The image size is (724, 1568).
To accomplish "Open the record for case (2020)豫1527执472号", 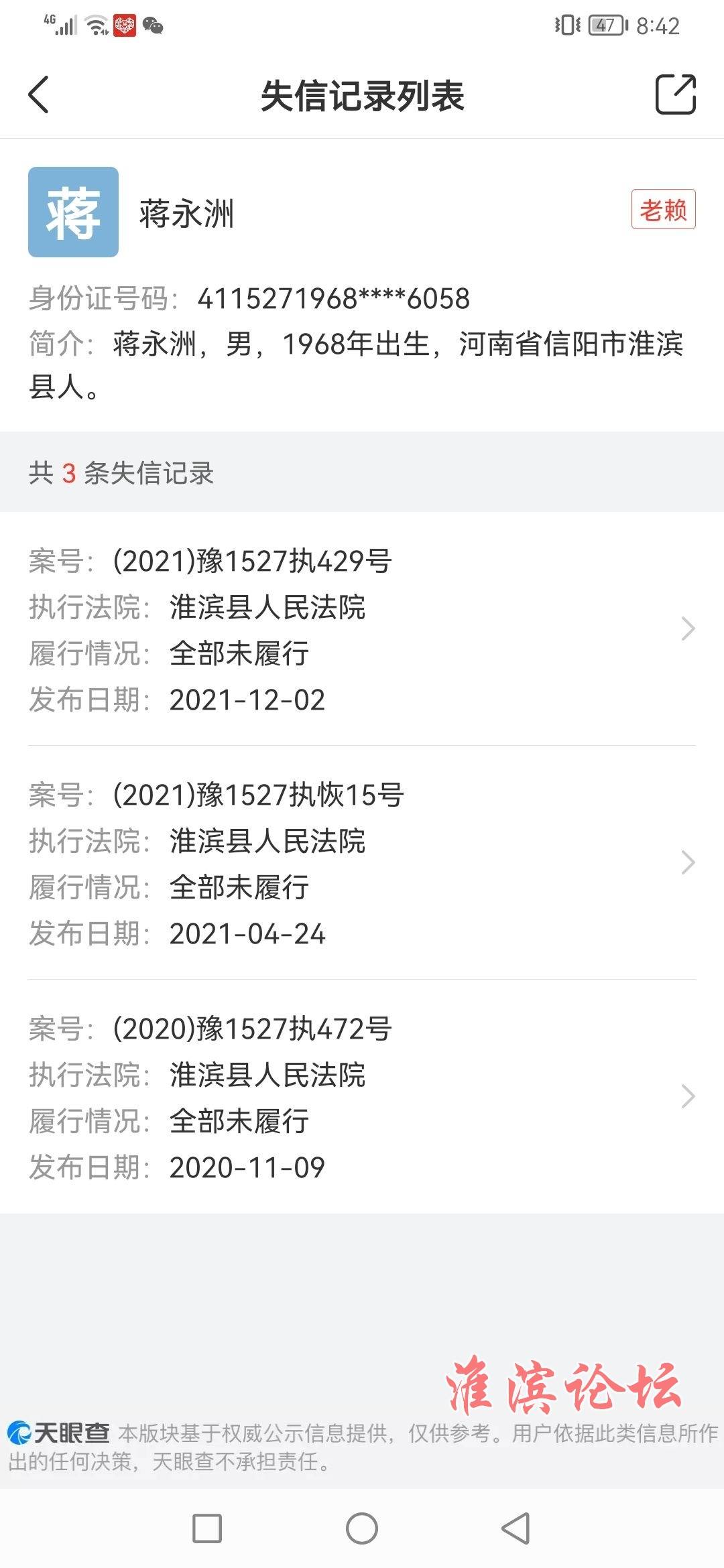I will 362,1097.
